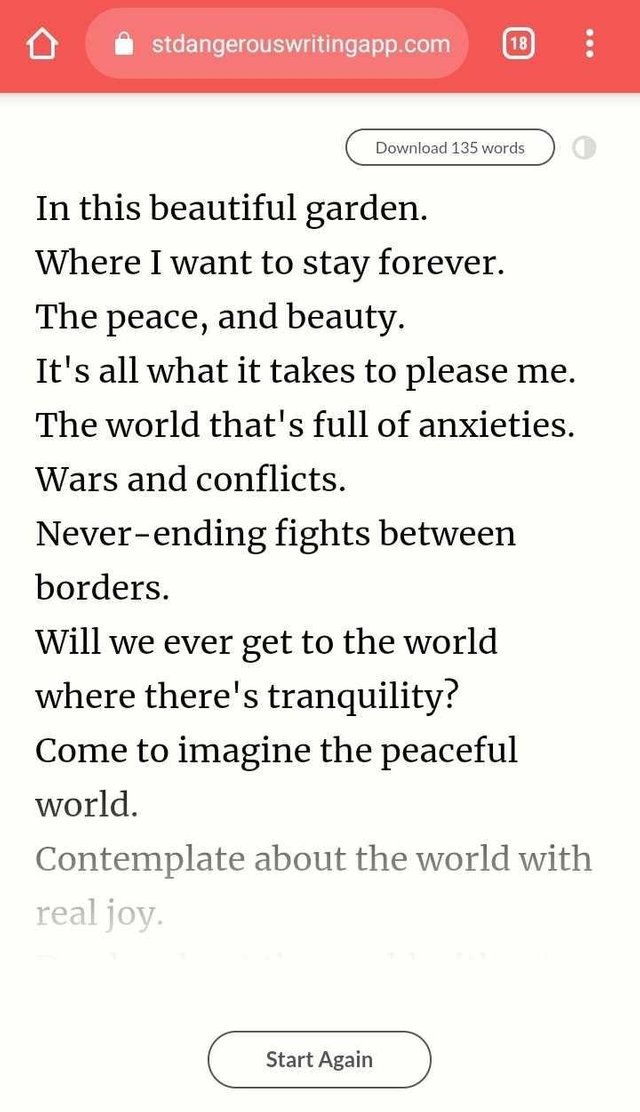
Task: Go to the browser home page
Action: click(x=41, y=45)
